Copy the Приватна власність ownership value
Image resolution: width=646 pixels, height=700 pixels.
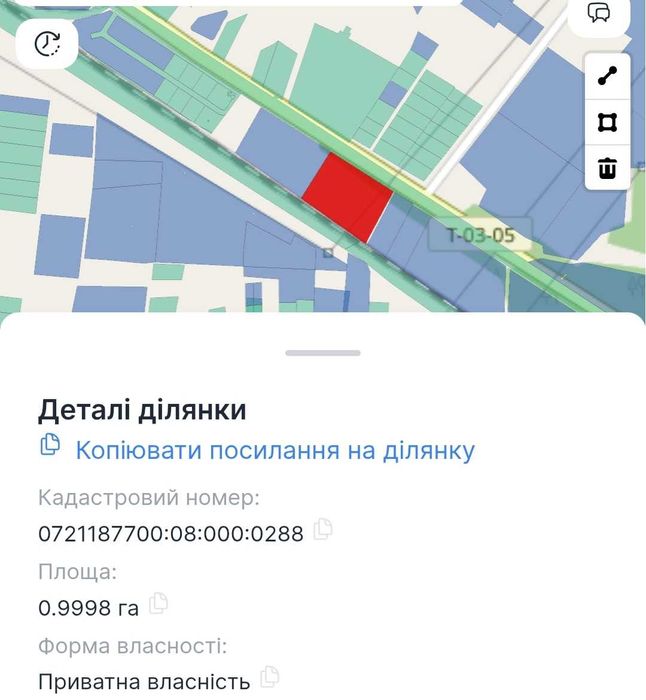pos(269,678)
